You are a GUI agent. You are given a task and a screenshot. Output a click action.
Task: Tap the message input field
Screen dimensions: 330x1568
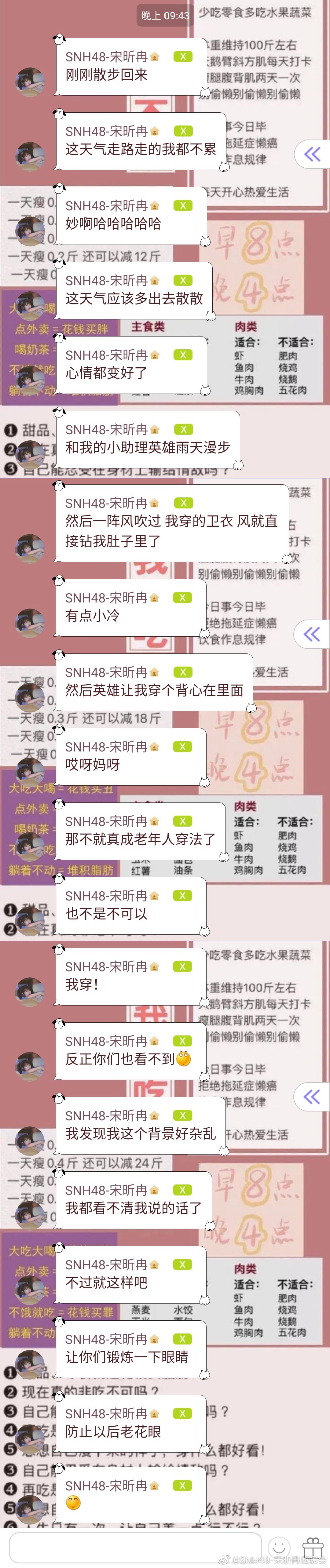point(135,1545)
